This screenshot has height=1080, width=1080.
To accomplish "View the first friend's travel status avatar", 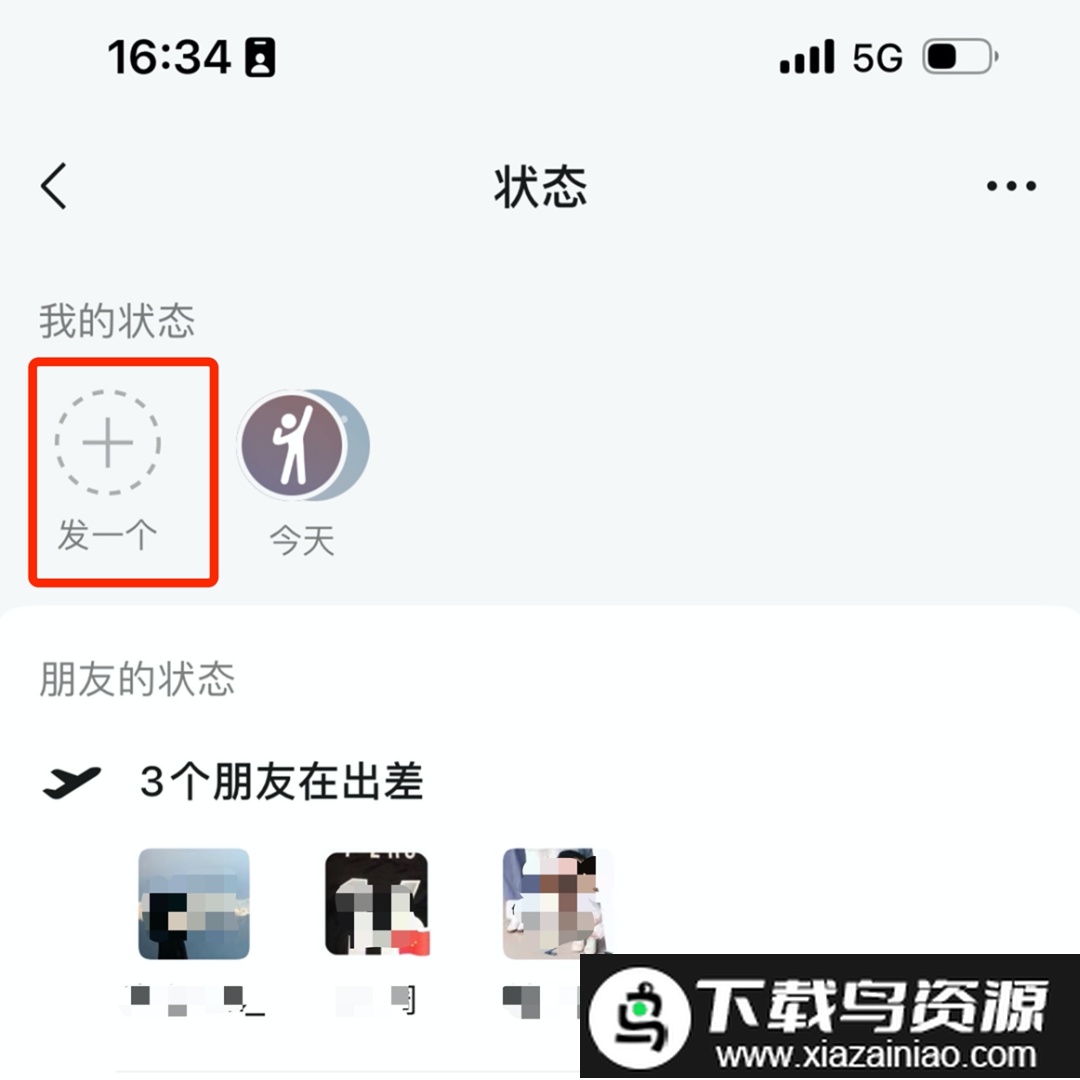I will pyautogui.click(x=193, y=904).
